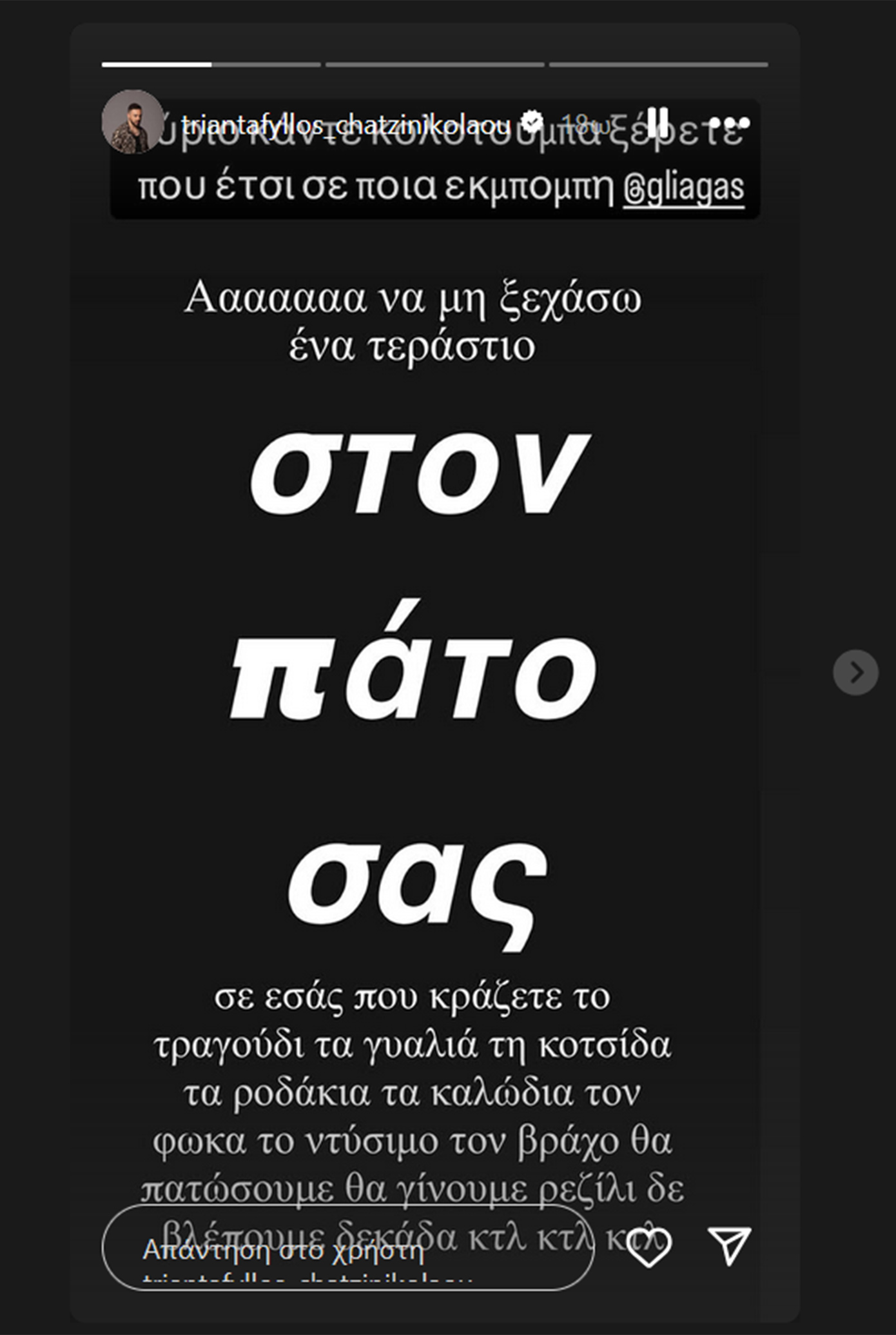Screen dimensions: 896x1335
Task: Focus the reply to user message field
Action: (348, 1248)
